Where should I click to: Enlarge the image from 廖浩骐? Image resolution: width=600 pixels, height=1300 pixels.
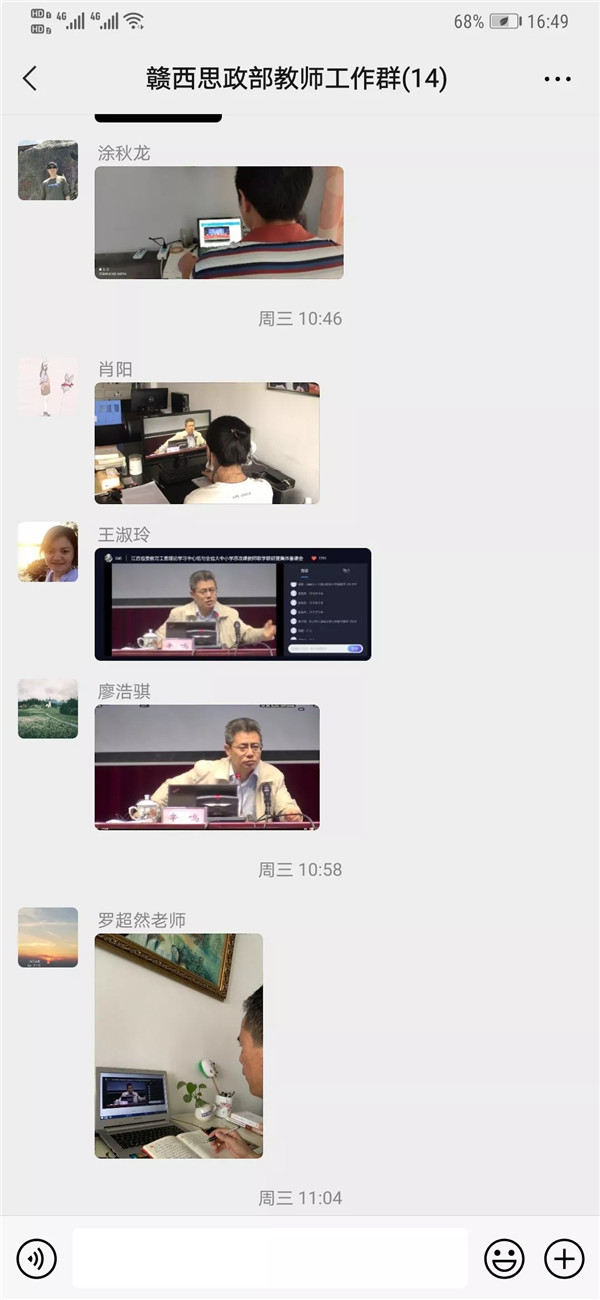(207, 767)
